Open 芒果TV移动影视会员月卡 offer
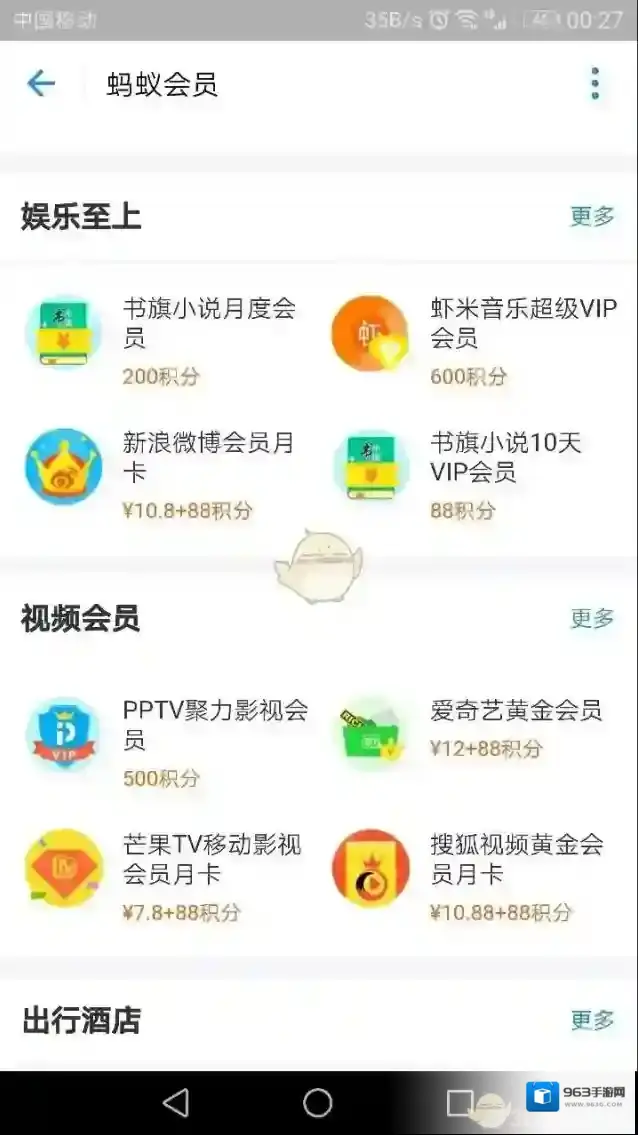 pyautogui.click(x=165, y=876)
